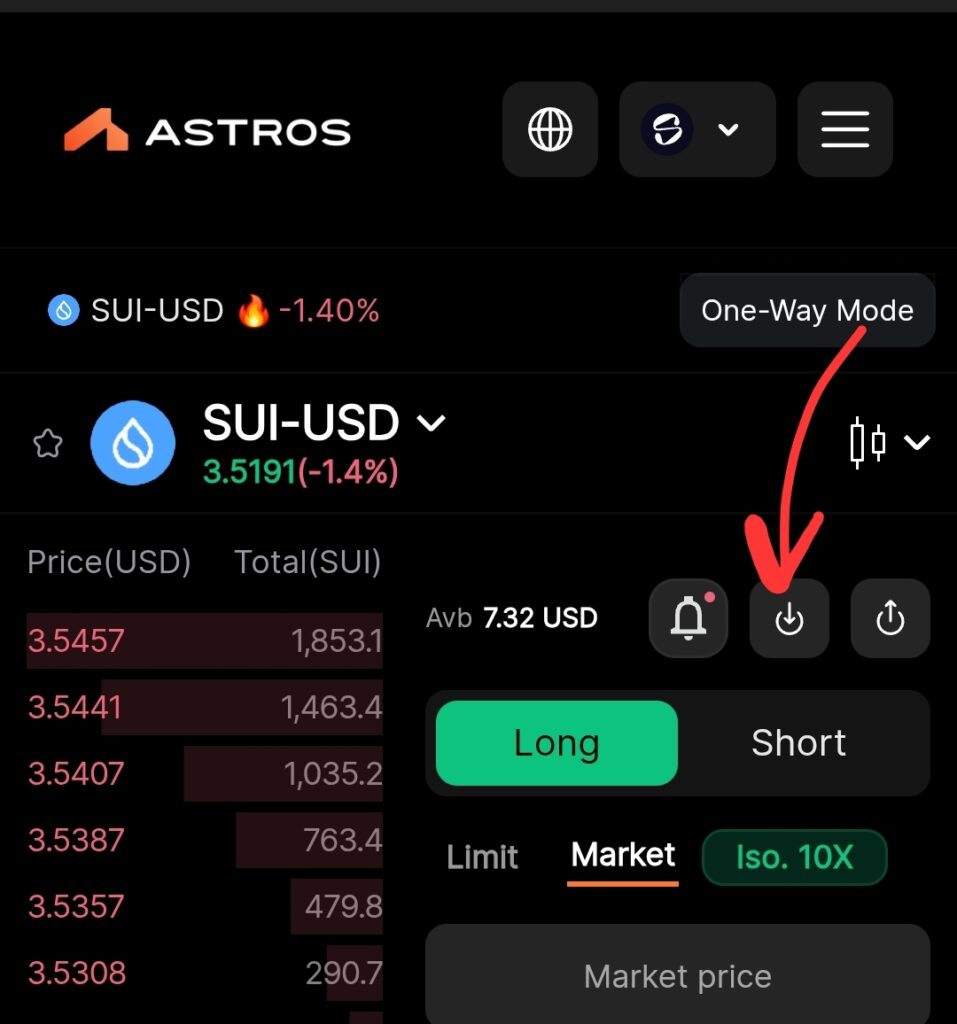Tap the withdraw upload icon

tap(890, 619)
